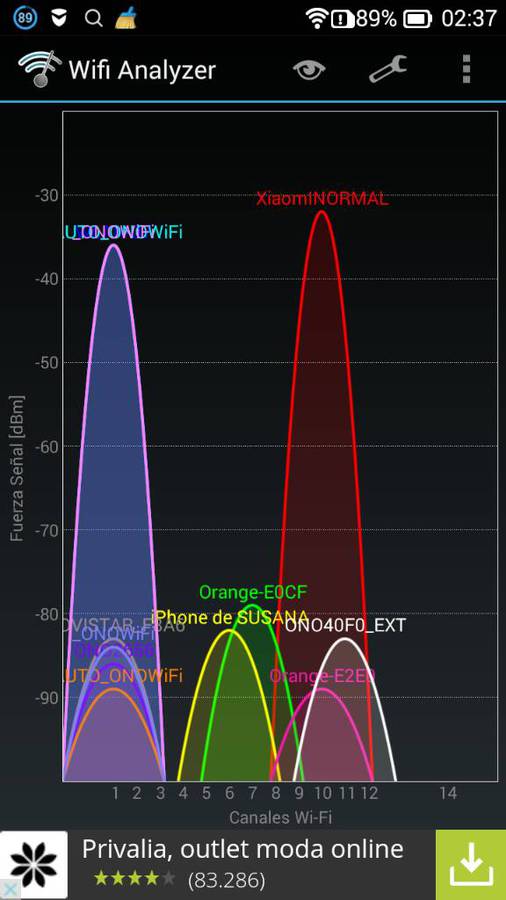This screenshot has height=900, width=506.
Task: Close the ad using the X badge
Action: pos(10,890)
